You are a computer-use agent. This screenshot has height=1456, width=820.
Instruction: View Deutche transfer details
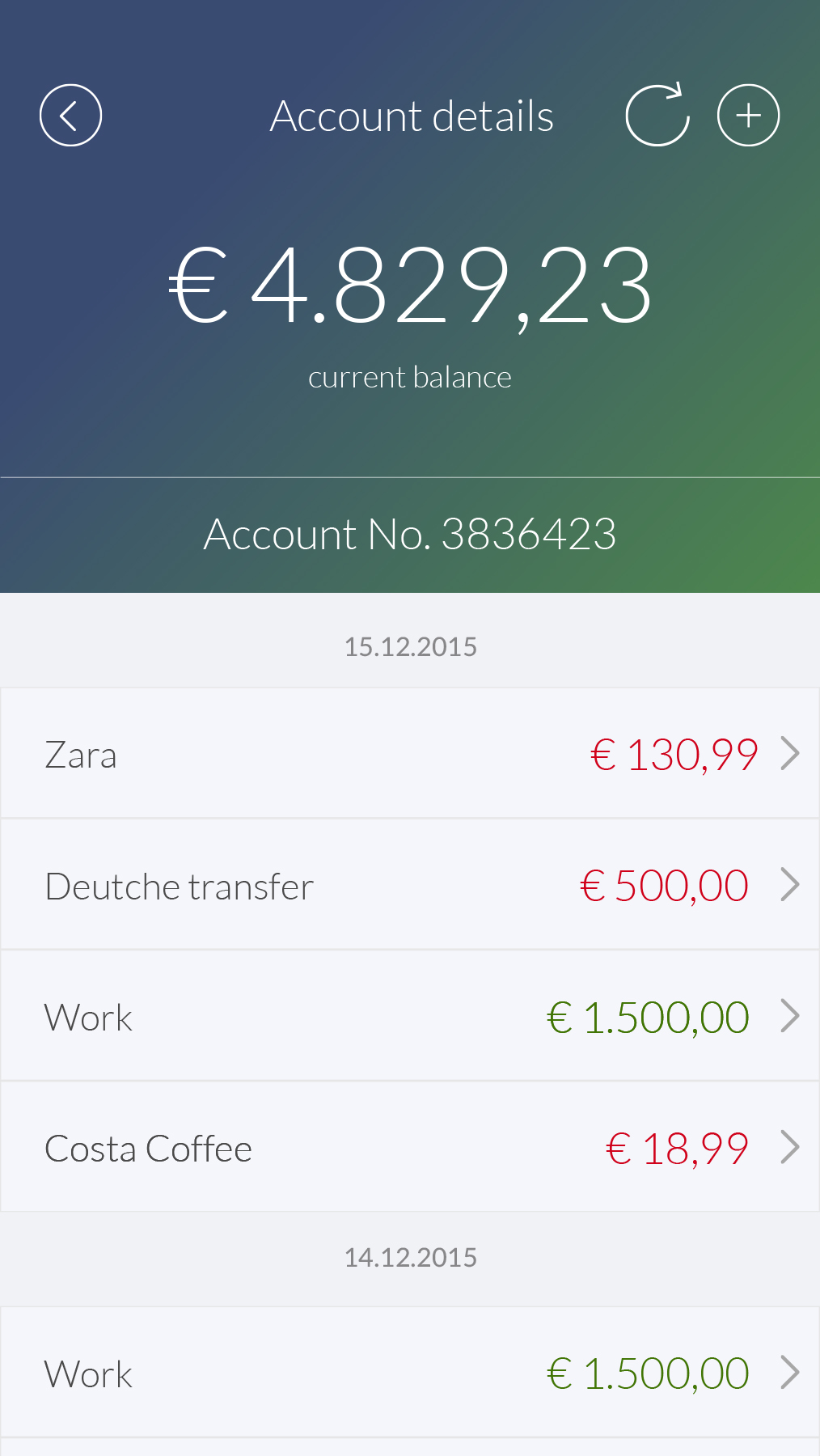410,885
